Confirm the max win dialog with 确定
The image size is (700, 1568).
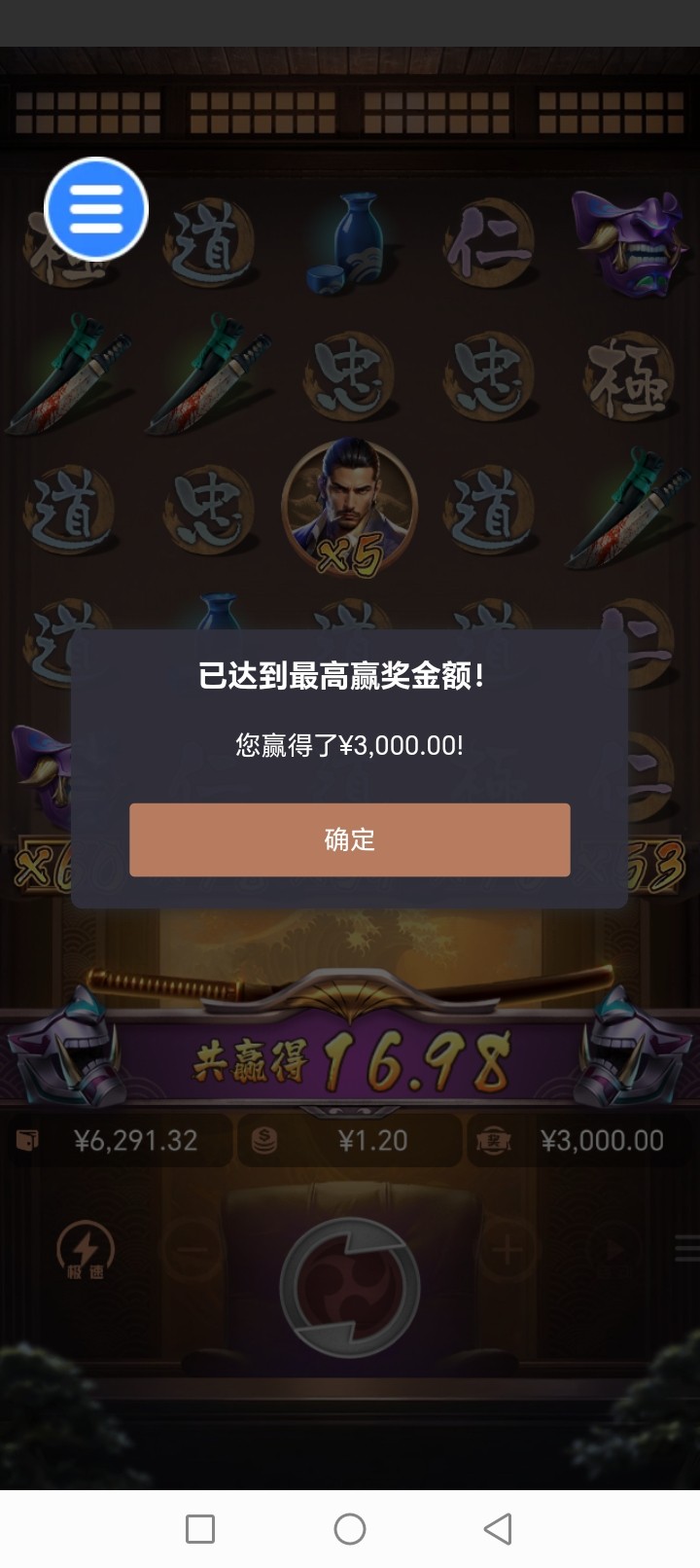(x=349, y=839)
